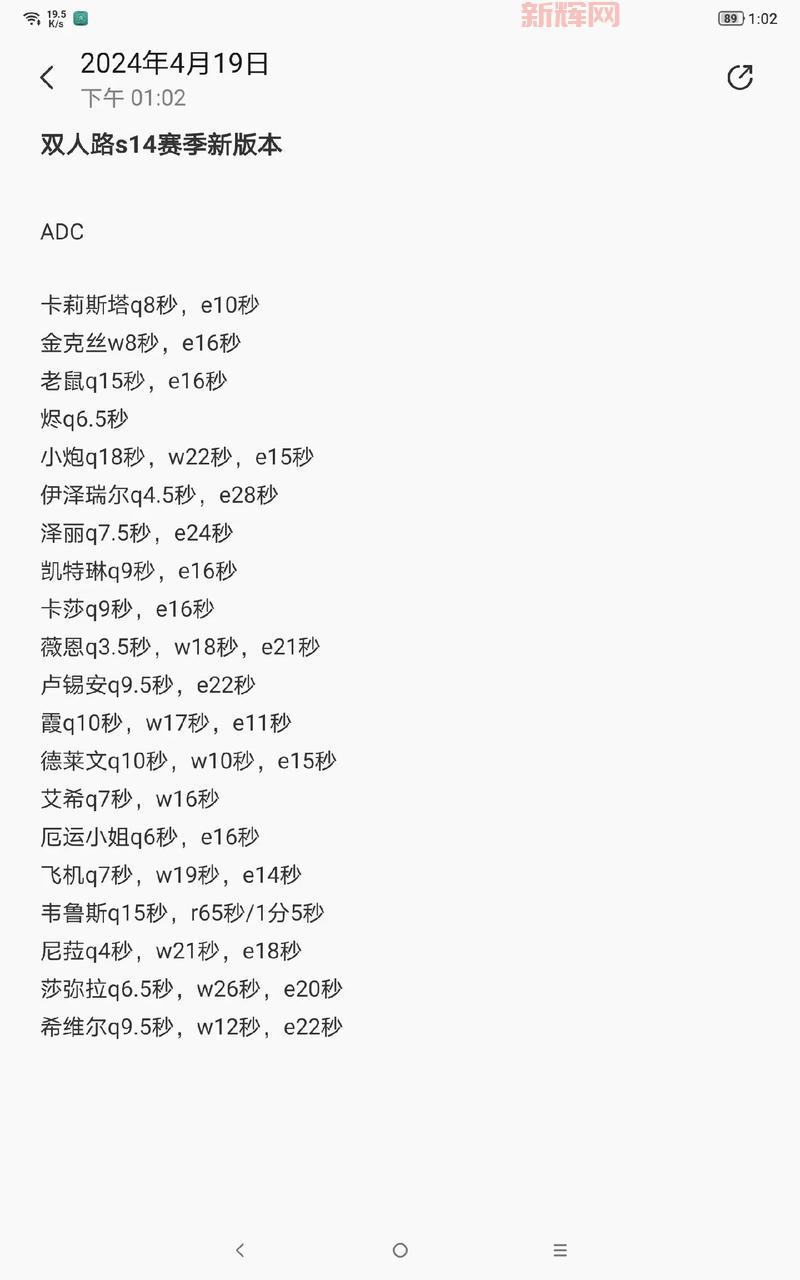Tap the share icon at top right

click(738, 76)
